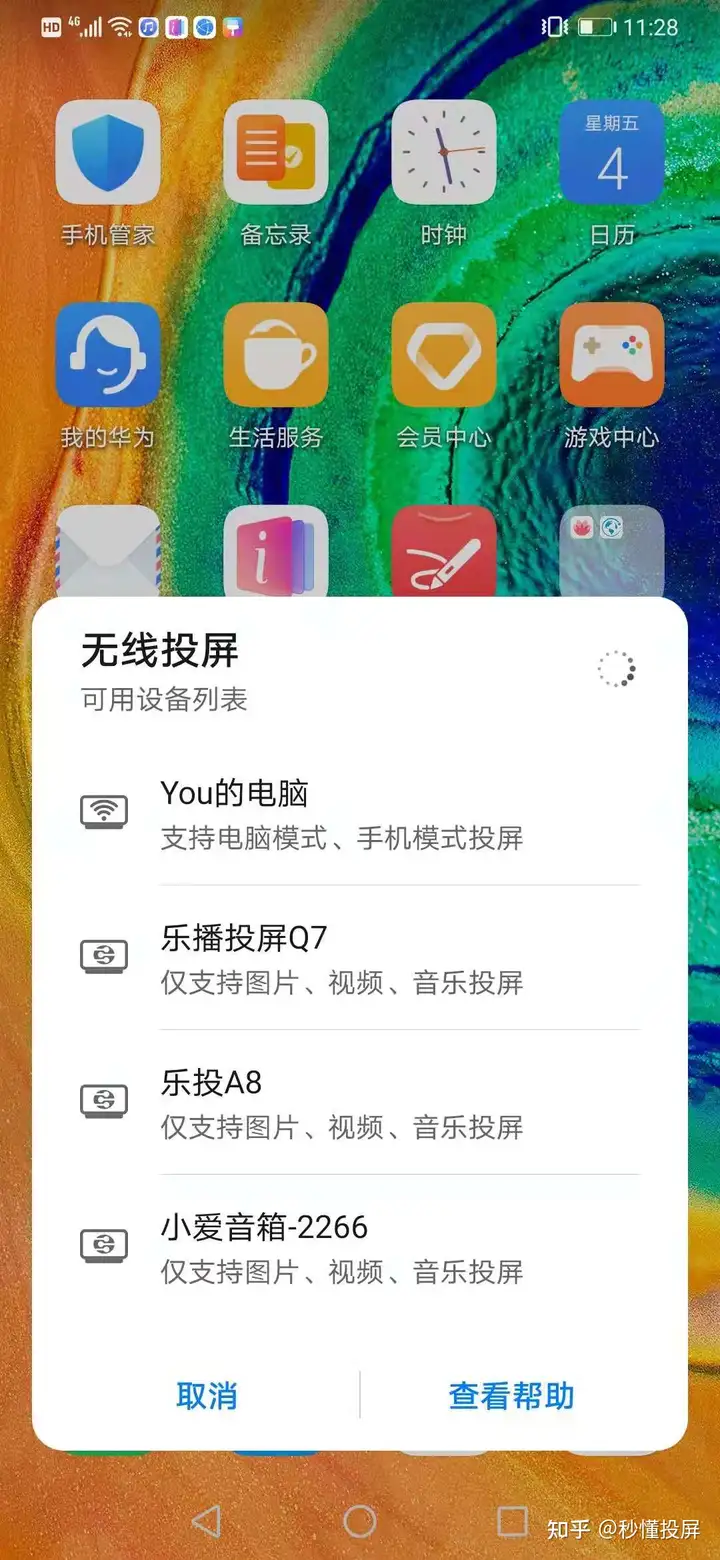Tap the system back button

pyautogui.click(x=206, y=1521)
